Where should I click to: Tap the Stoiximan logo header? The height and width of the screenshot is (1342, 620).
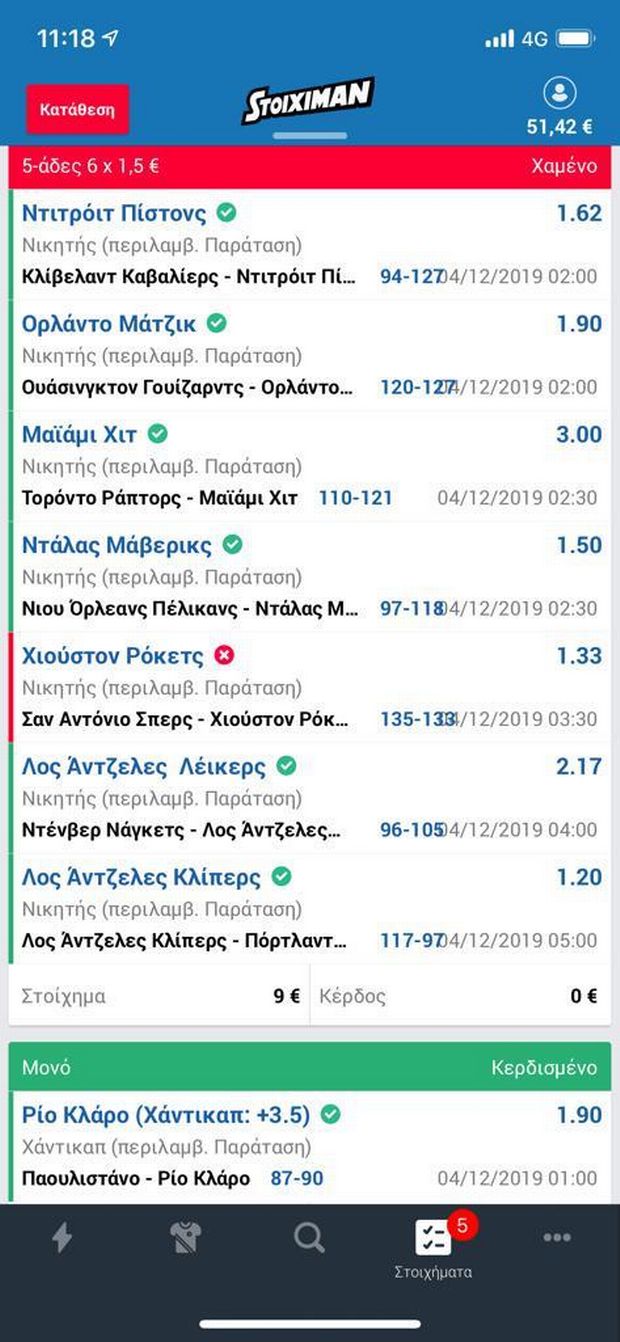308,102
